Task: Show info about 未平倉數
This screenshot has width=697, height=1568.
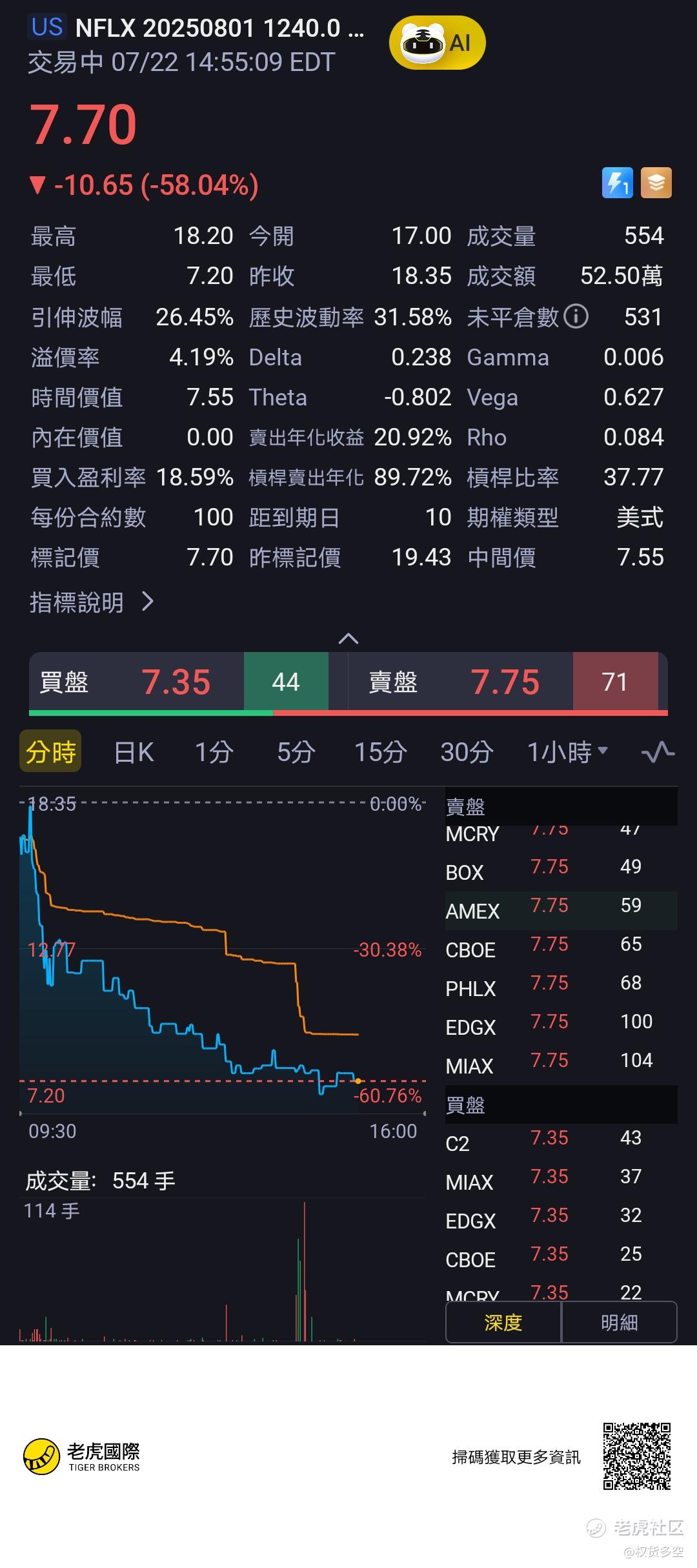Action: tap(576, 317)
